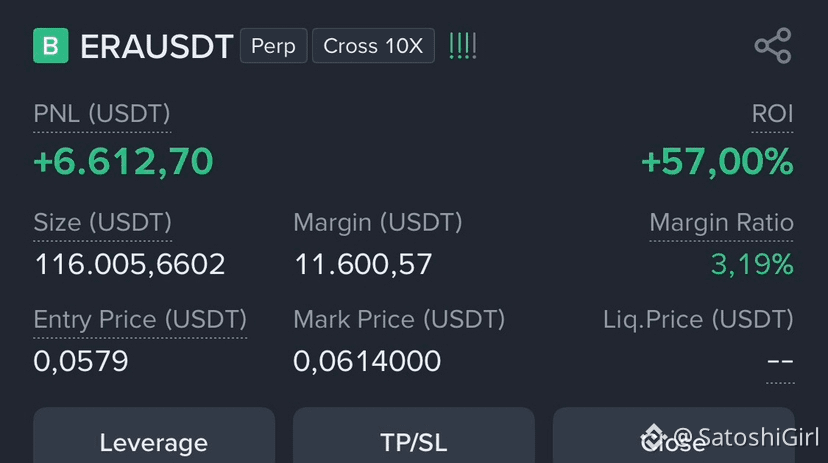Show ROI explanation tooltip

pos(772,114)
